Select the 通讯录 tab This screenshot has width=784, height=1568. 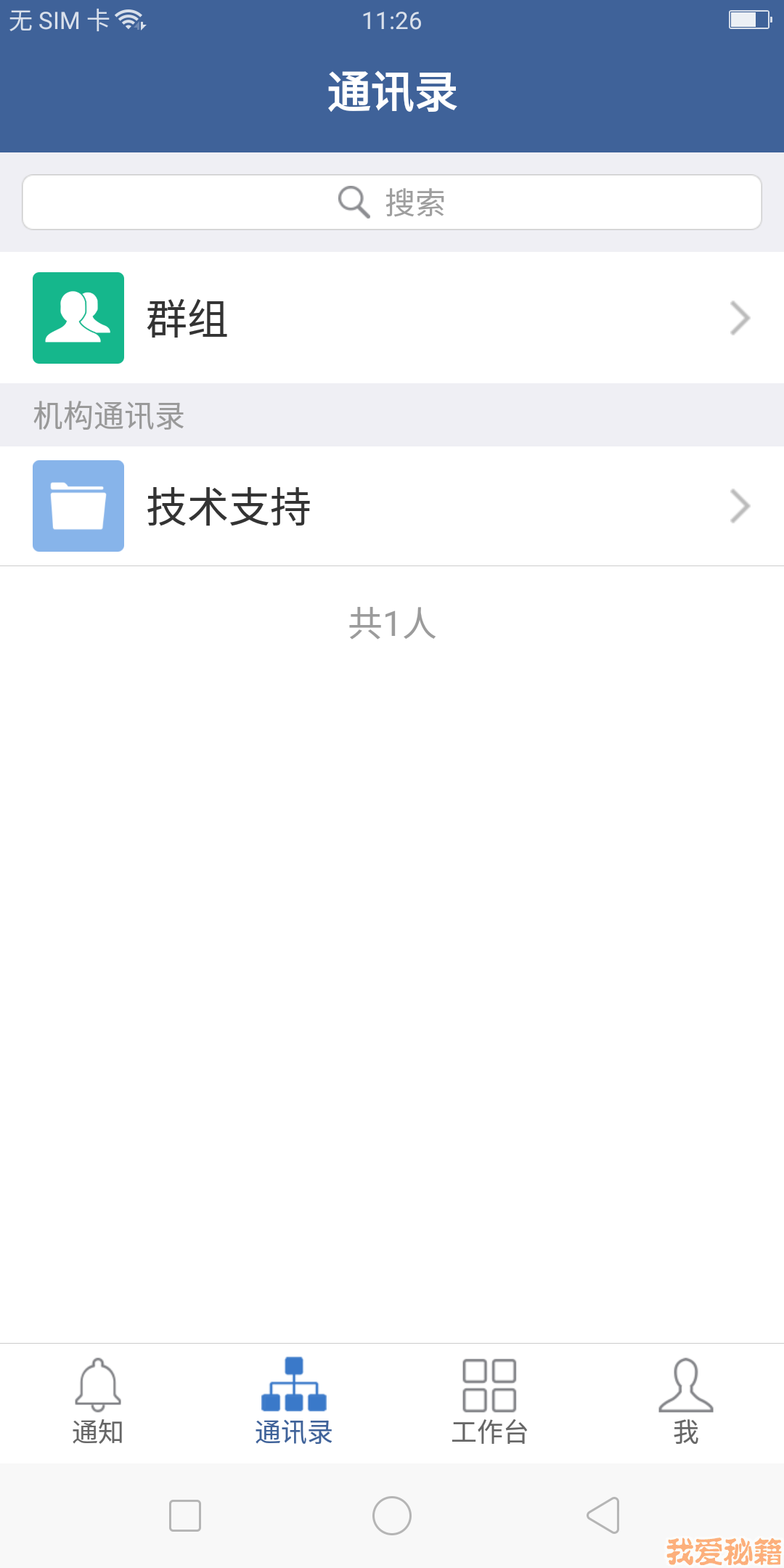click(294, 1402)
